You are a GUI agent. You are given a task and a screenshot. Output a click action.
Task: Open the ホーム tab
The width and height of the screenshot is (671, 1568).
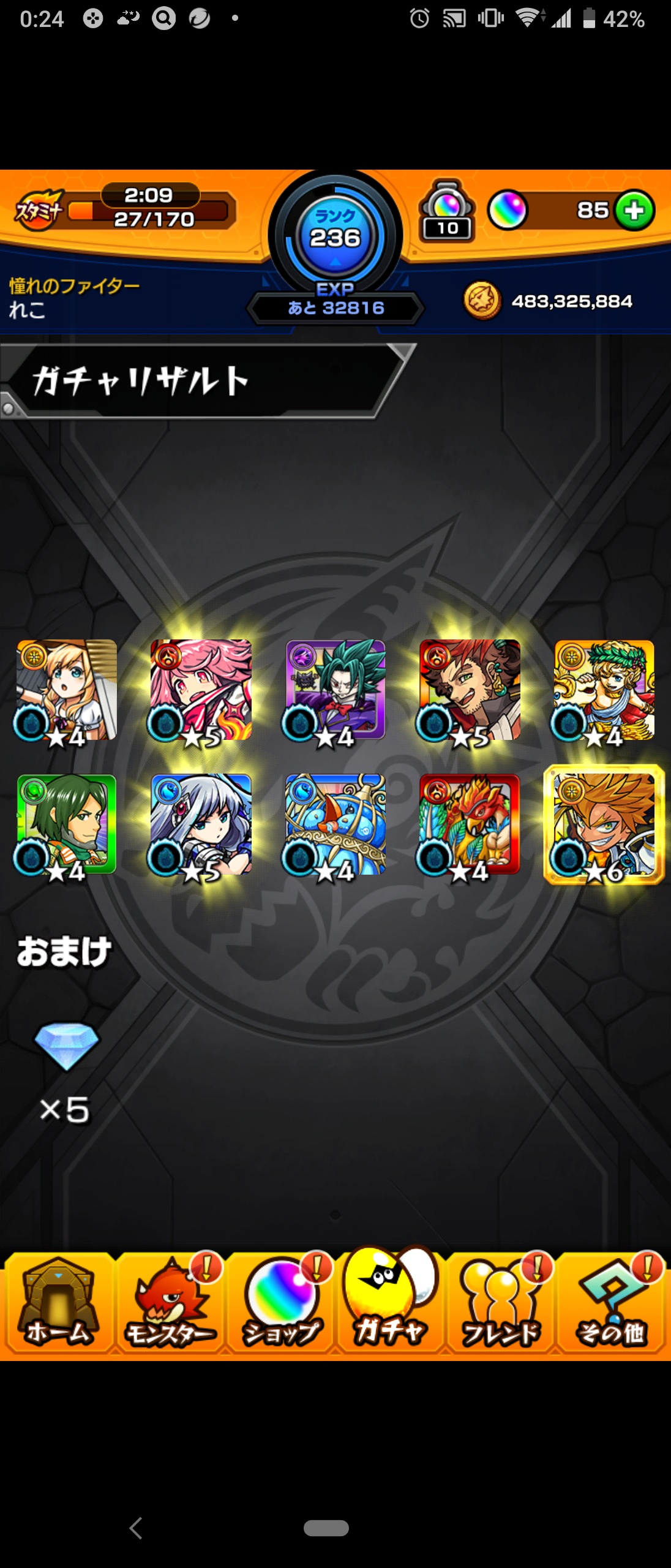(58, 1303)
